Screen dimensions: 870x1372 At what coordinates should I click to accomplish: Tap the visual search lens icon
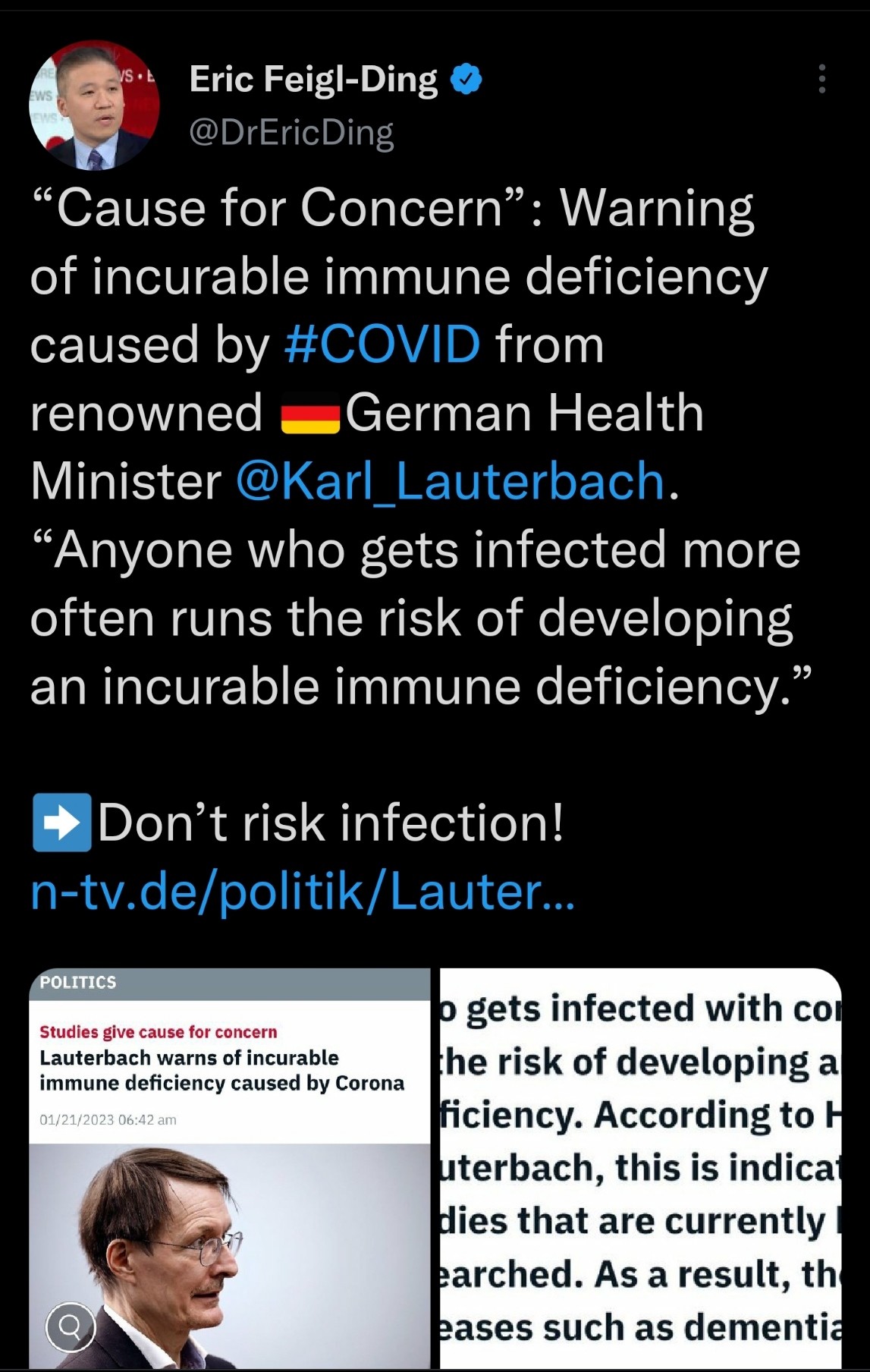[71, 1326]
